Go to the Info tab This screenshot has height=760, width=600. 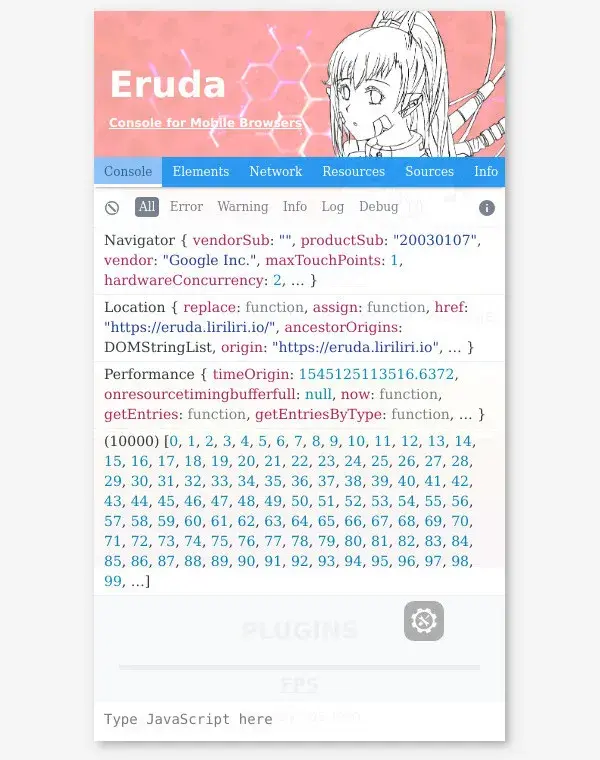(x=486, y=172)
